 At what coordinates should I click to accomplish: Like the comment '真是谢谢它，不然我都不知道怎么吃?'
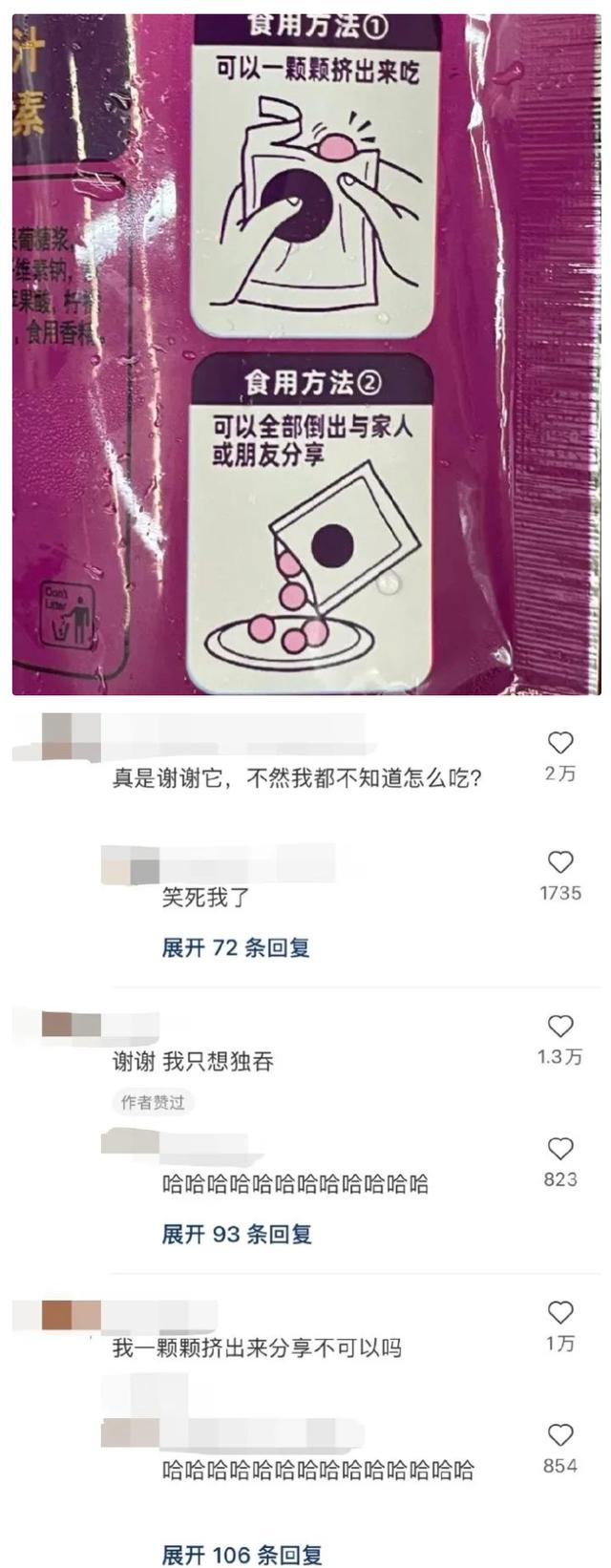(x=560, y=743)
